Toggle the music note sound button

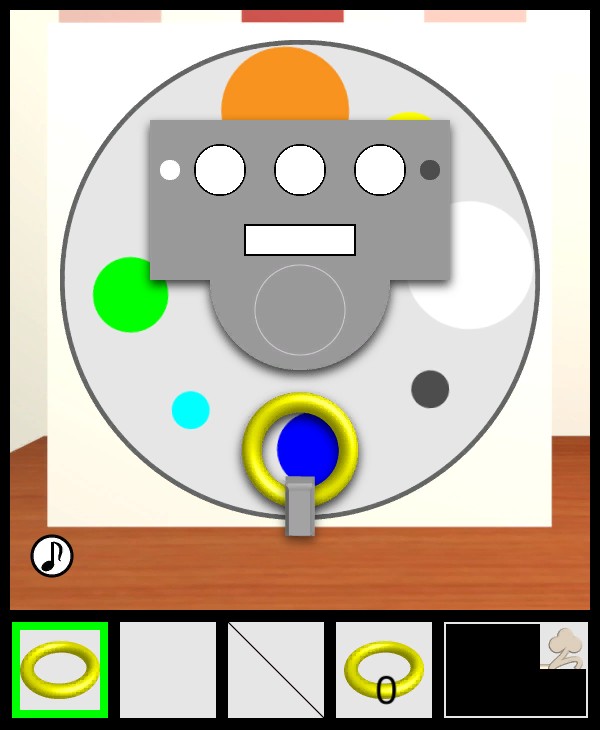(x=52, y=556)
